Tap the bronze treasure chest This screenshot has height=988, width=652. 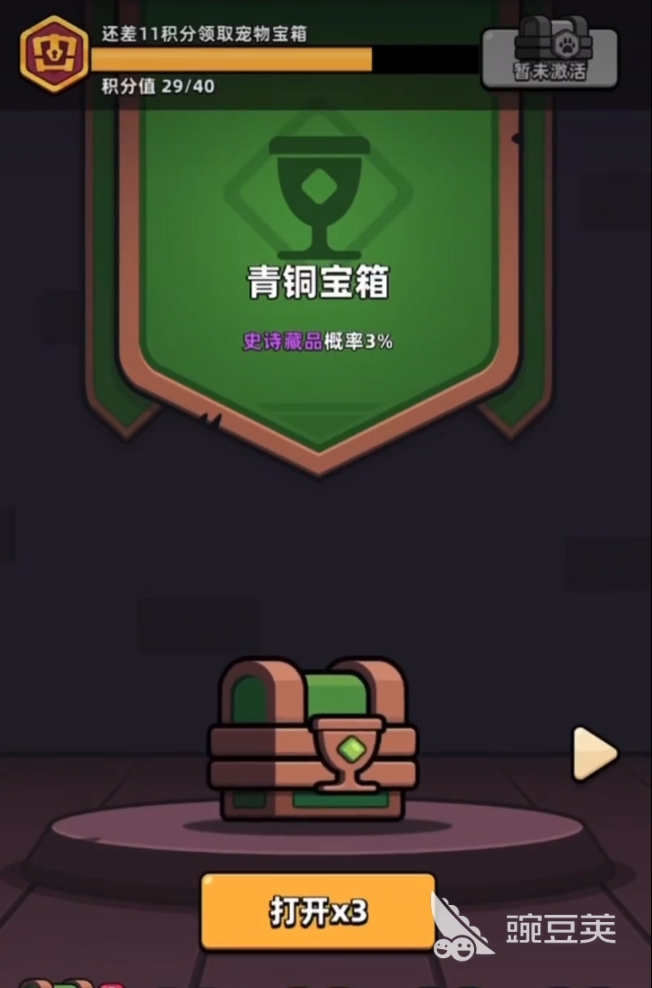[313, 738]
